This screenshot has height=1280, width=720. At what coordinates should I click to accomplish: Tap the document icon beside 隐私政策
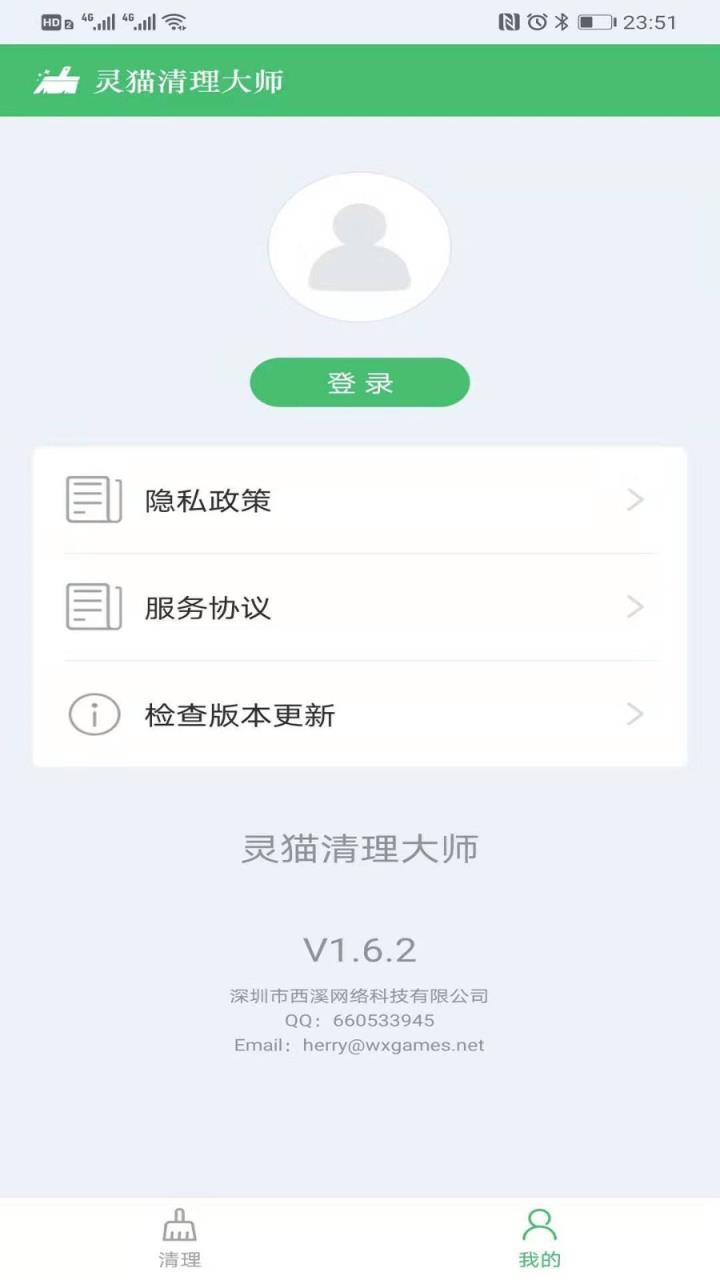(92, 500)
